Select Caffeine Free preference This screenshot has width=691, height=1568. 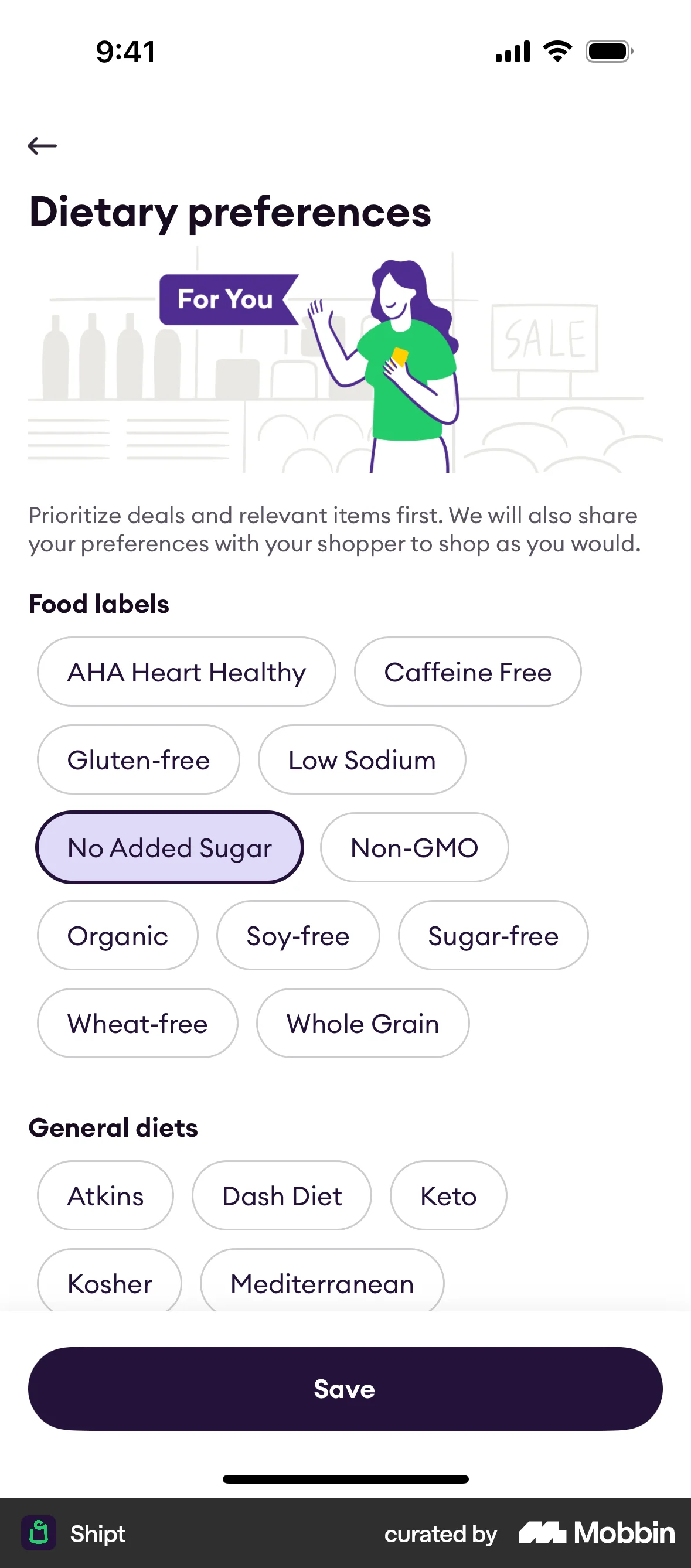[x=467, y=672]
